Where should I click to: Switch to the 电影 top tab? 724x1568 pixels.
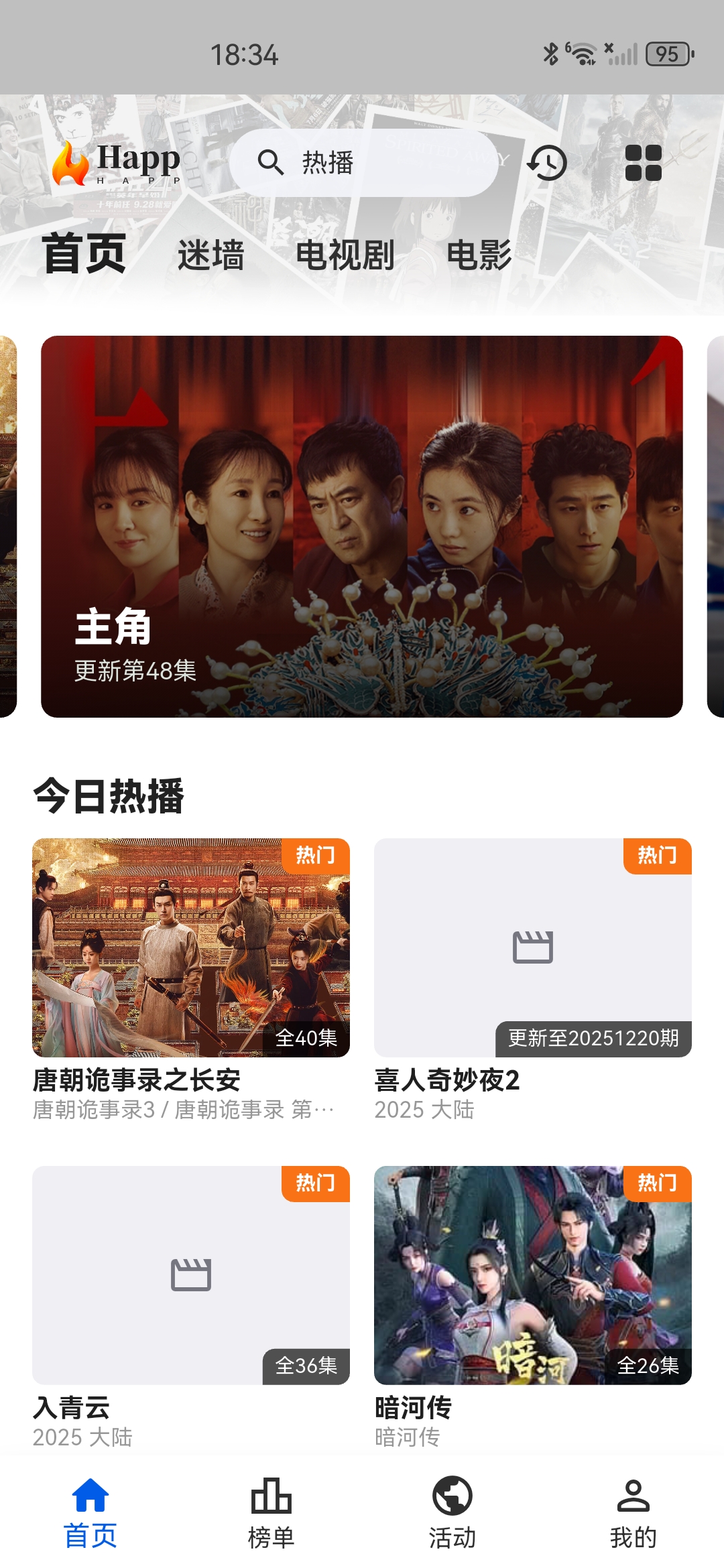click(x=479, y=255)
